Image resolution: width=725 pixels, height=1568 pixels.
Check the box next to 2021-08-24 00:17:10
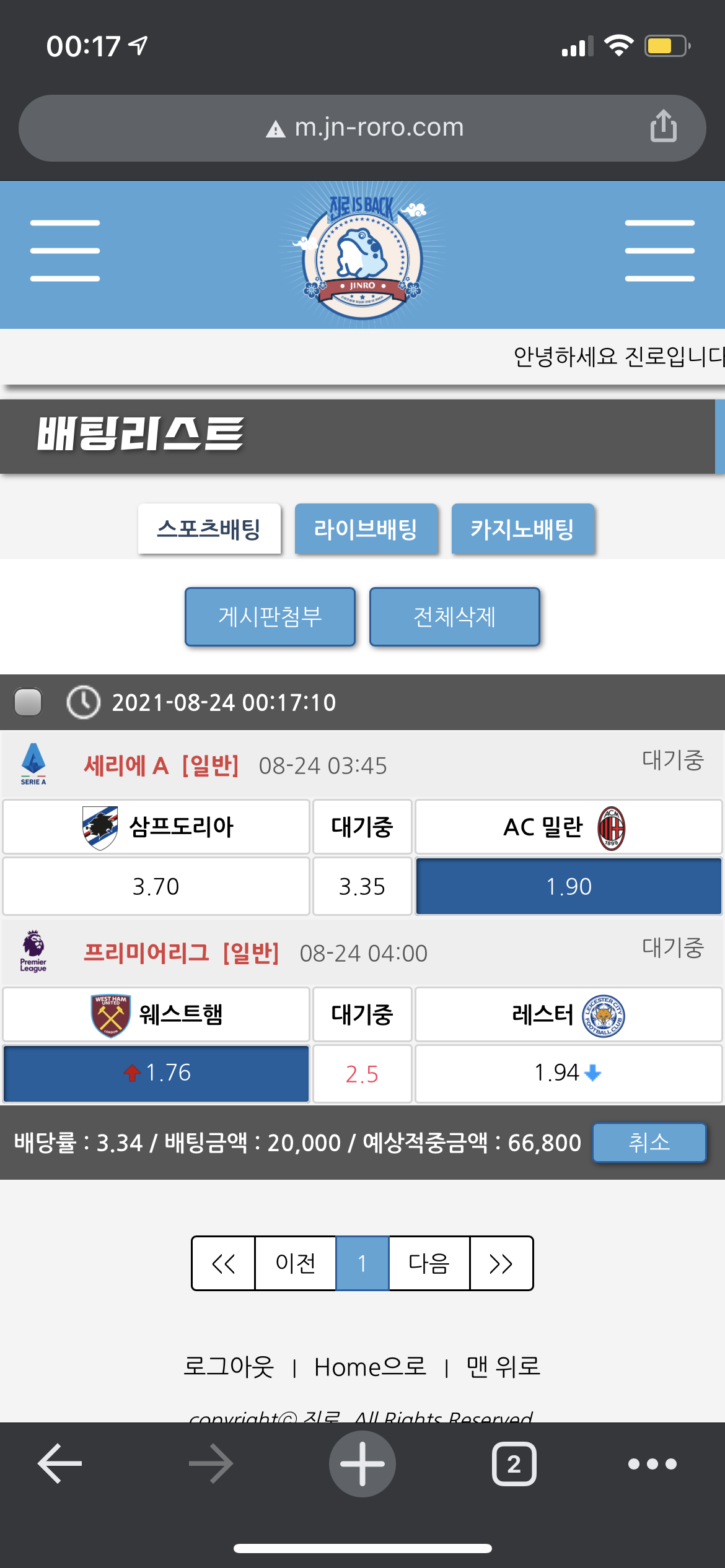pyautogui.click(x=28, y=702)
